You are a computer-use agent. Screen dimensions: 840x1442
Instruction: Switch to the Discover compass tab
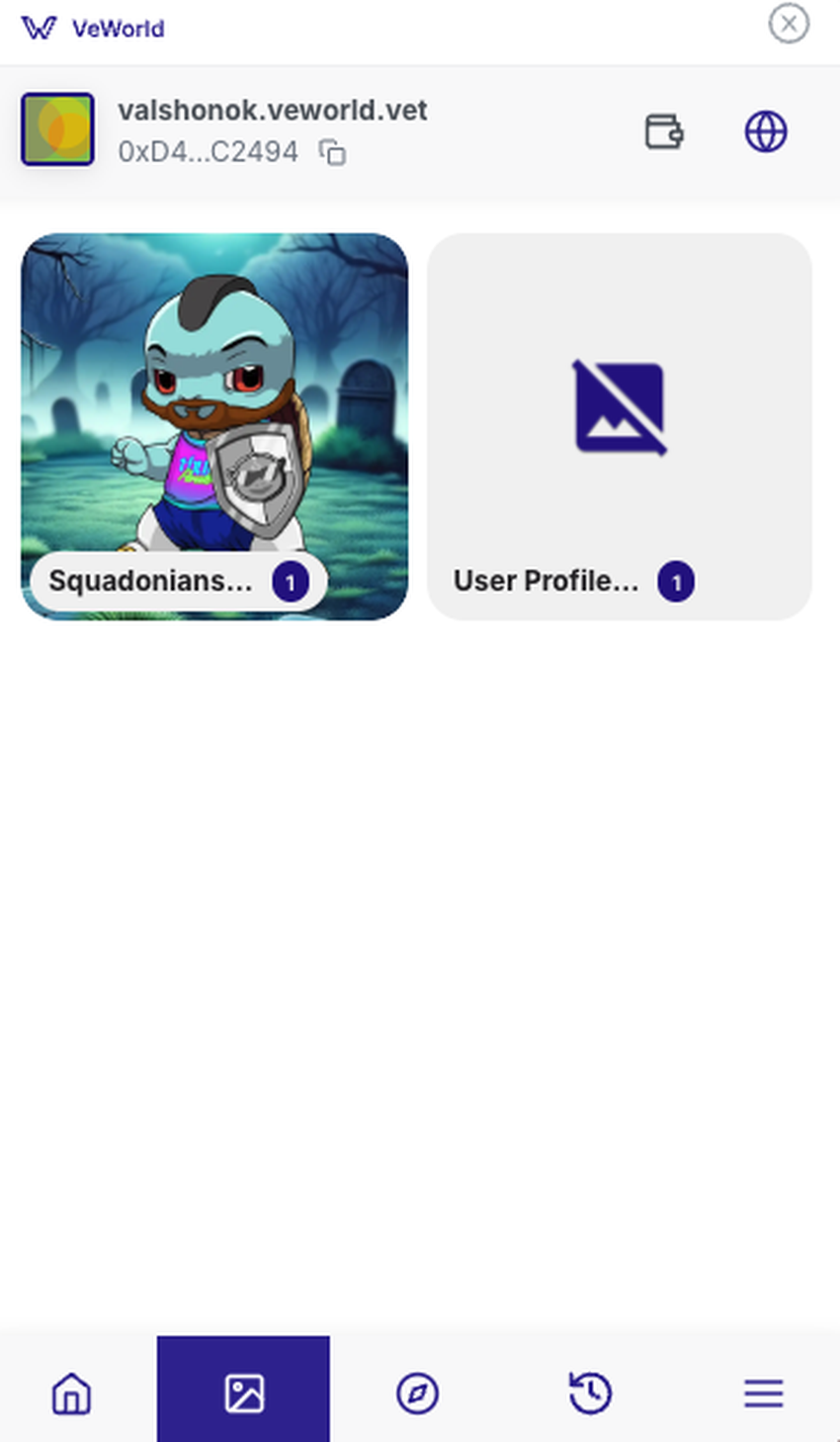pyautogui.click(x=417, y=1394)
